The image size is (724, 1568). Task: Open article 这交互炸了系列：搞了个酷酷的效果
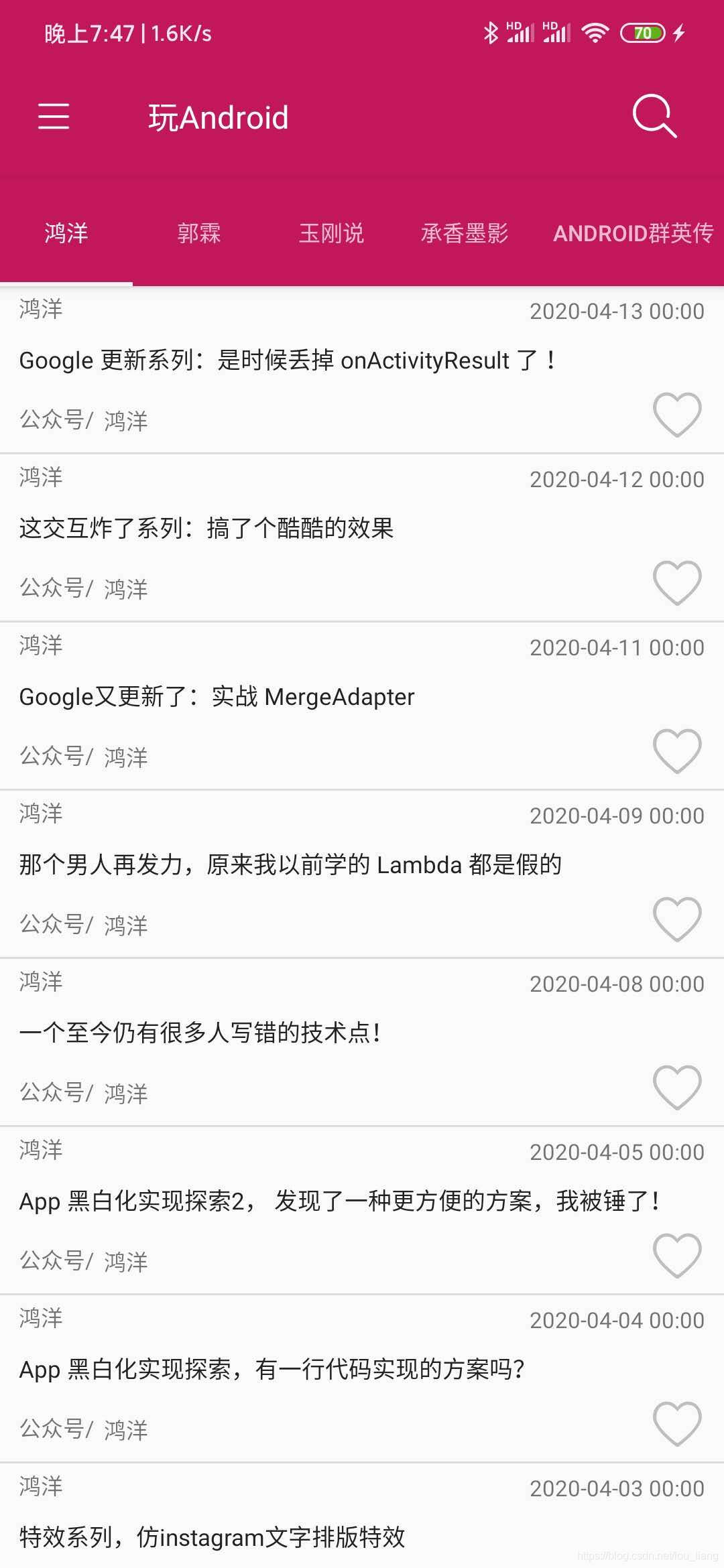click(206, 529)
